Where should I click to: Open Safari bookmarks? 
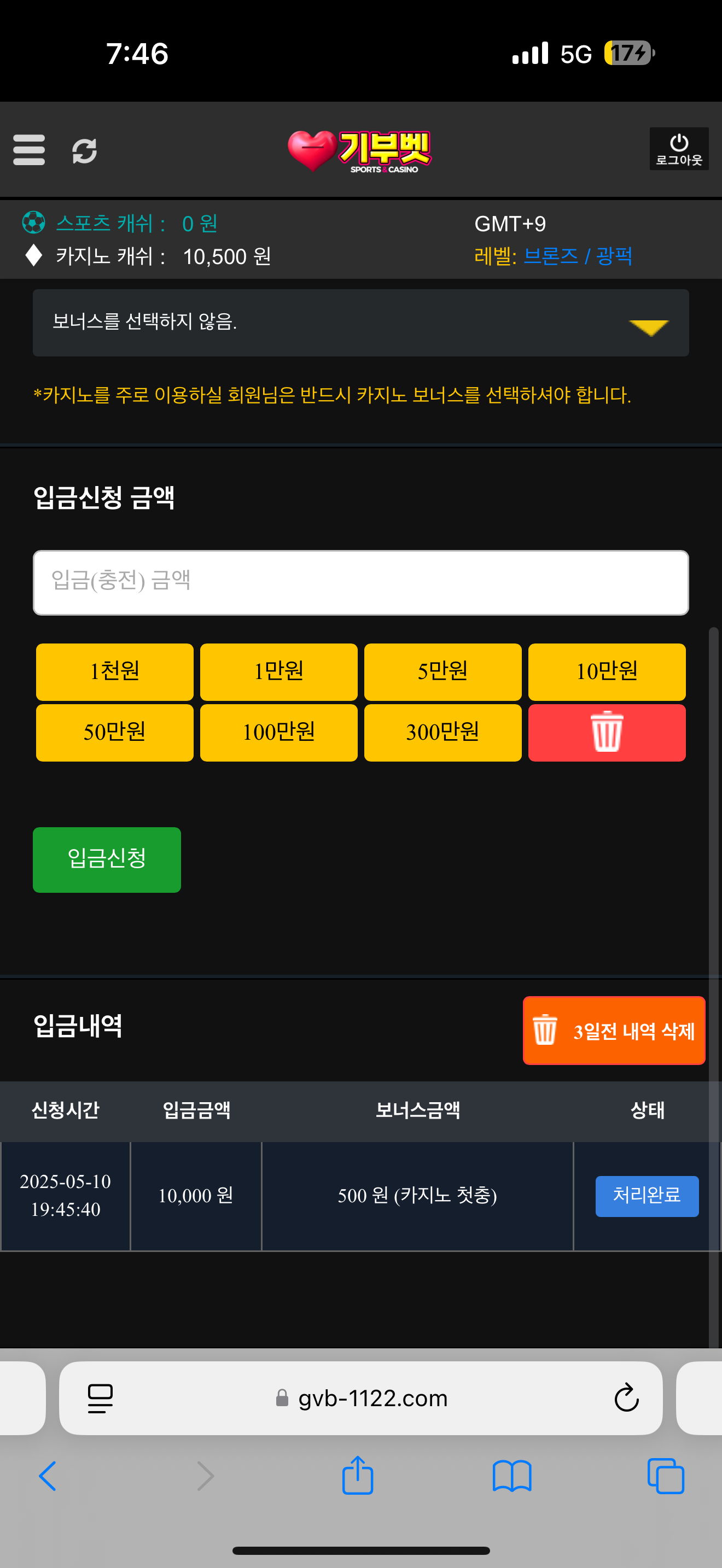tap(511, 1476)
